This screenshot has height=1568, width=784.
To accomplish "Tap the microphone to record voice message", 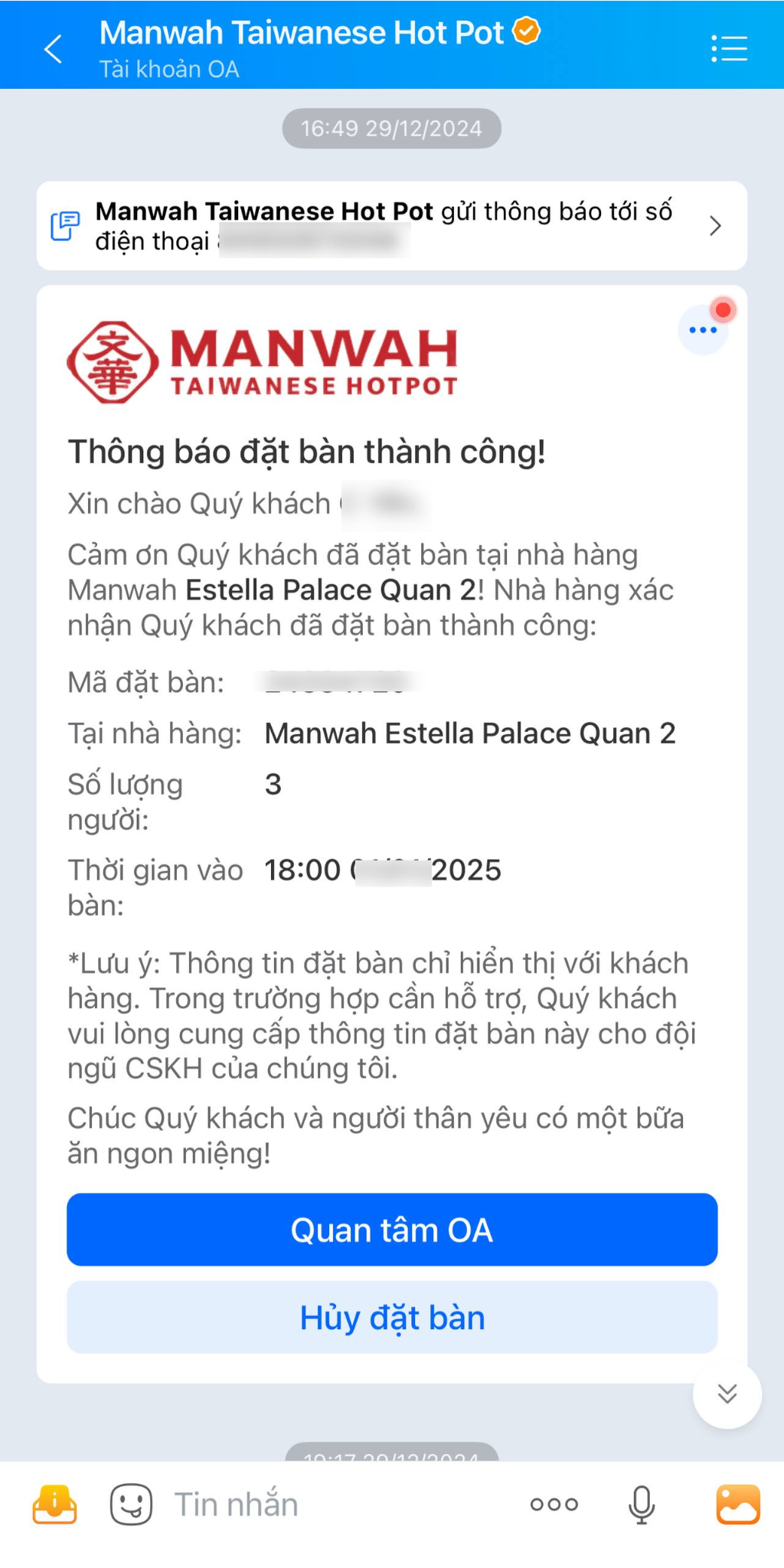I will [639, 1503].
